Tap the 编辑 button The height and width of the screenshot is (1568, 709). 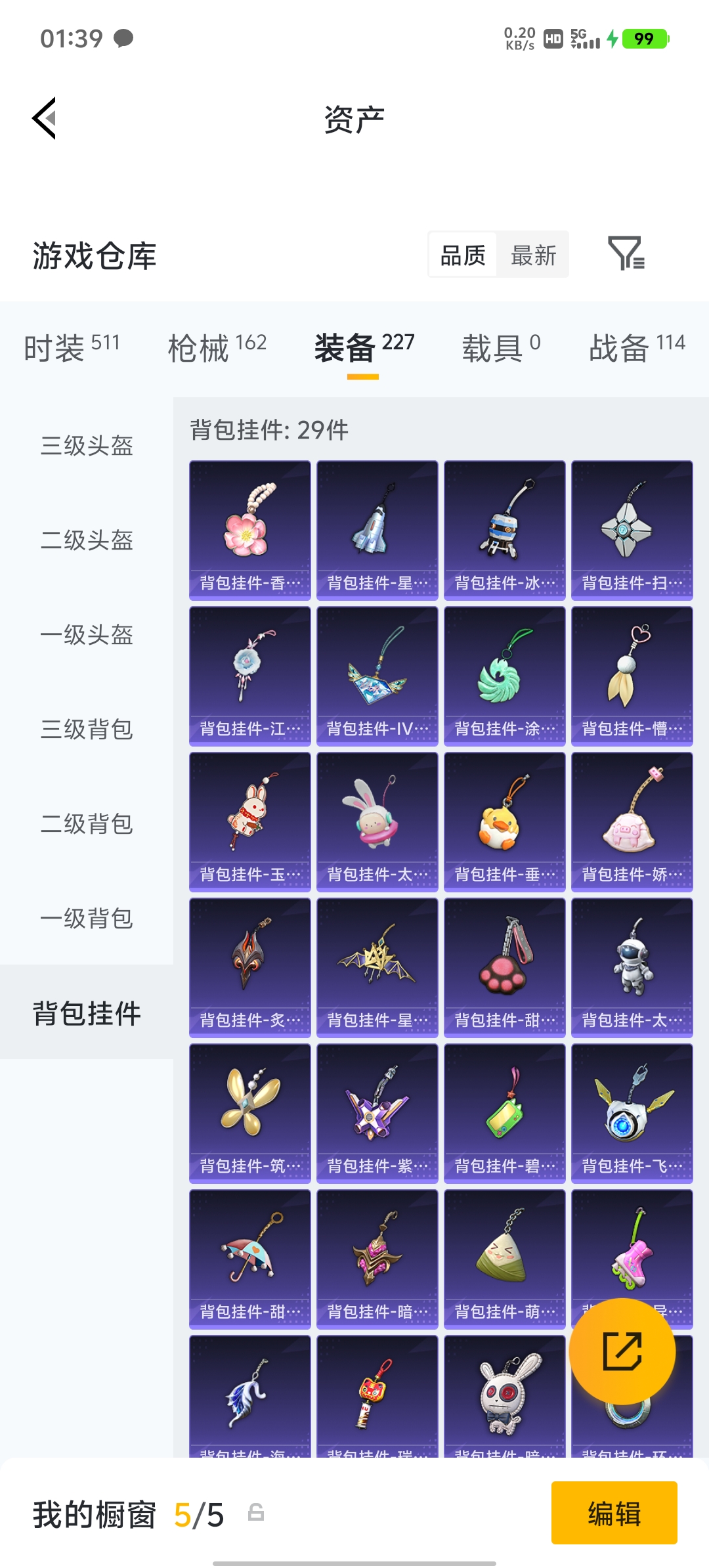point(614,1513)
